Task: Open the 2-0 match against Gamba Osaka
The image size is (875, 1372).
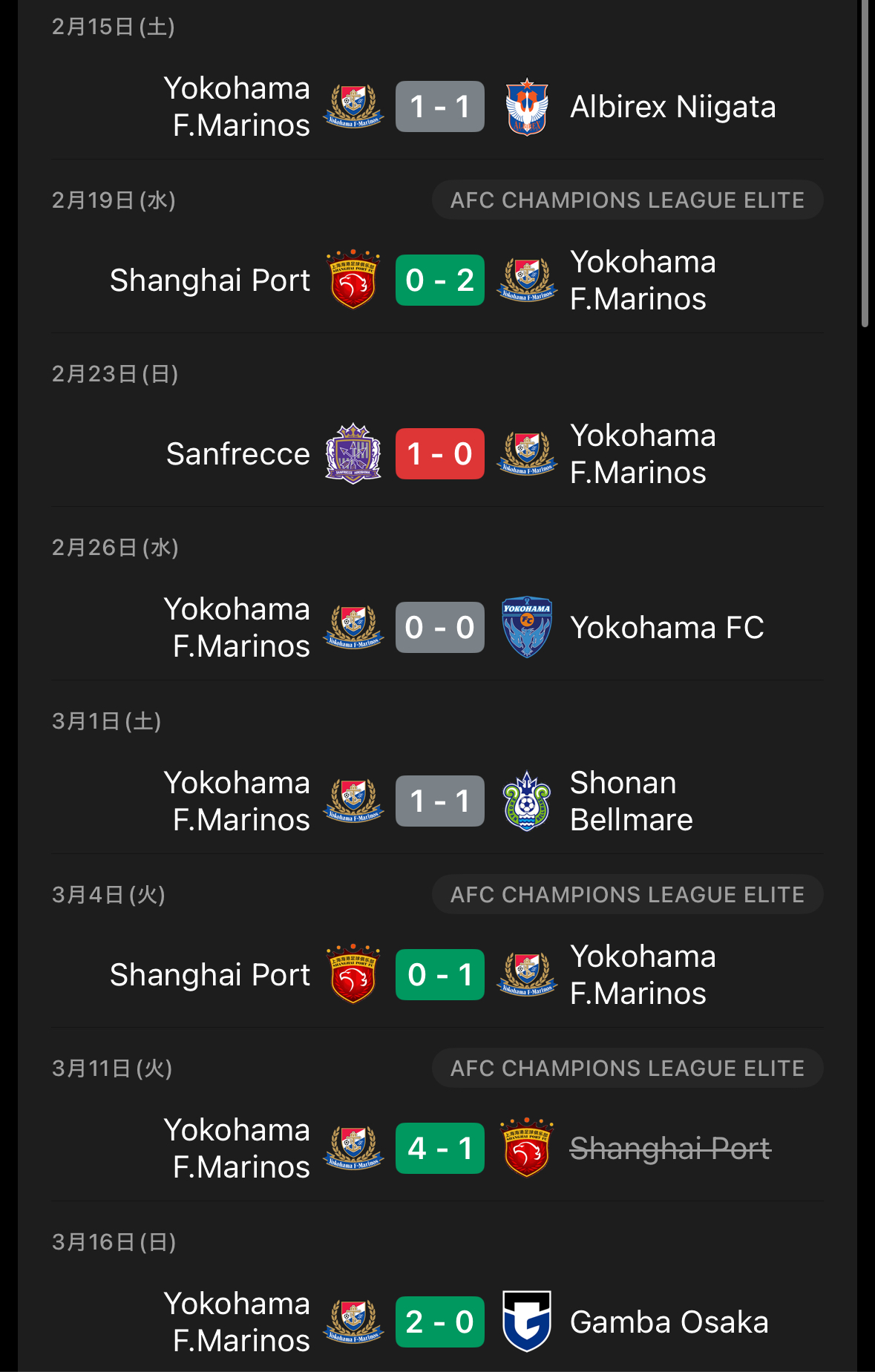Action: point(439,1322)
